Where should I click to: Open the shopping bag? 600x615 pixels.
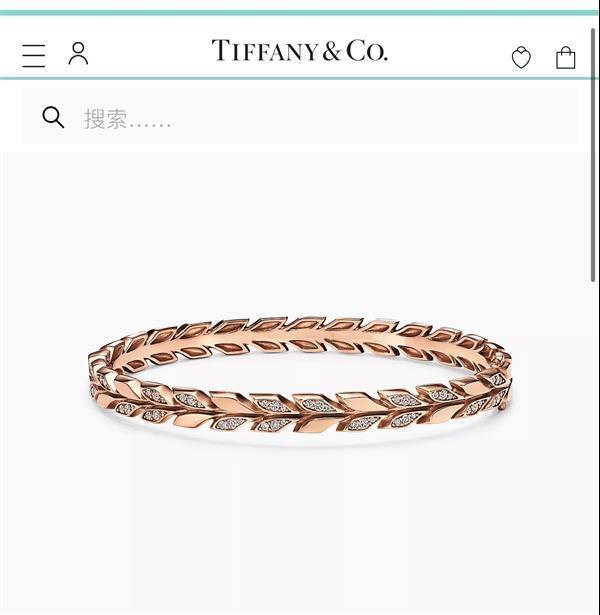(566, 57)
